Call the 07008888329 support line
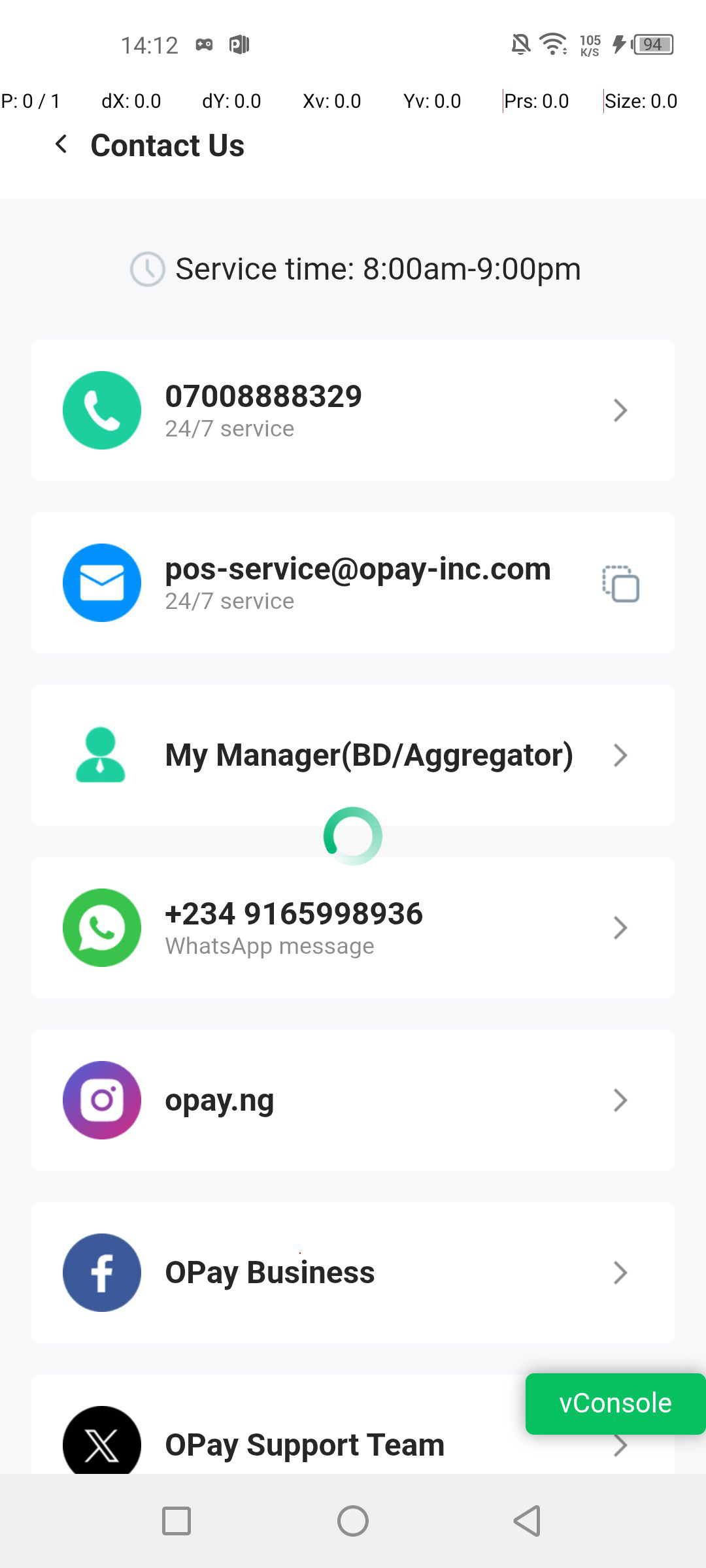Viewport: 706px width, 1568px height. click(x=353, y=410)
